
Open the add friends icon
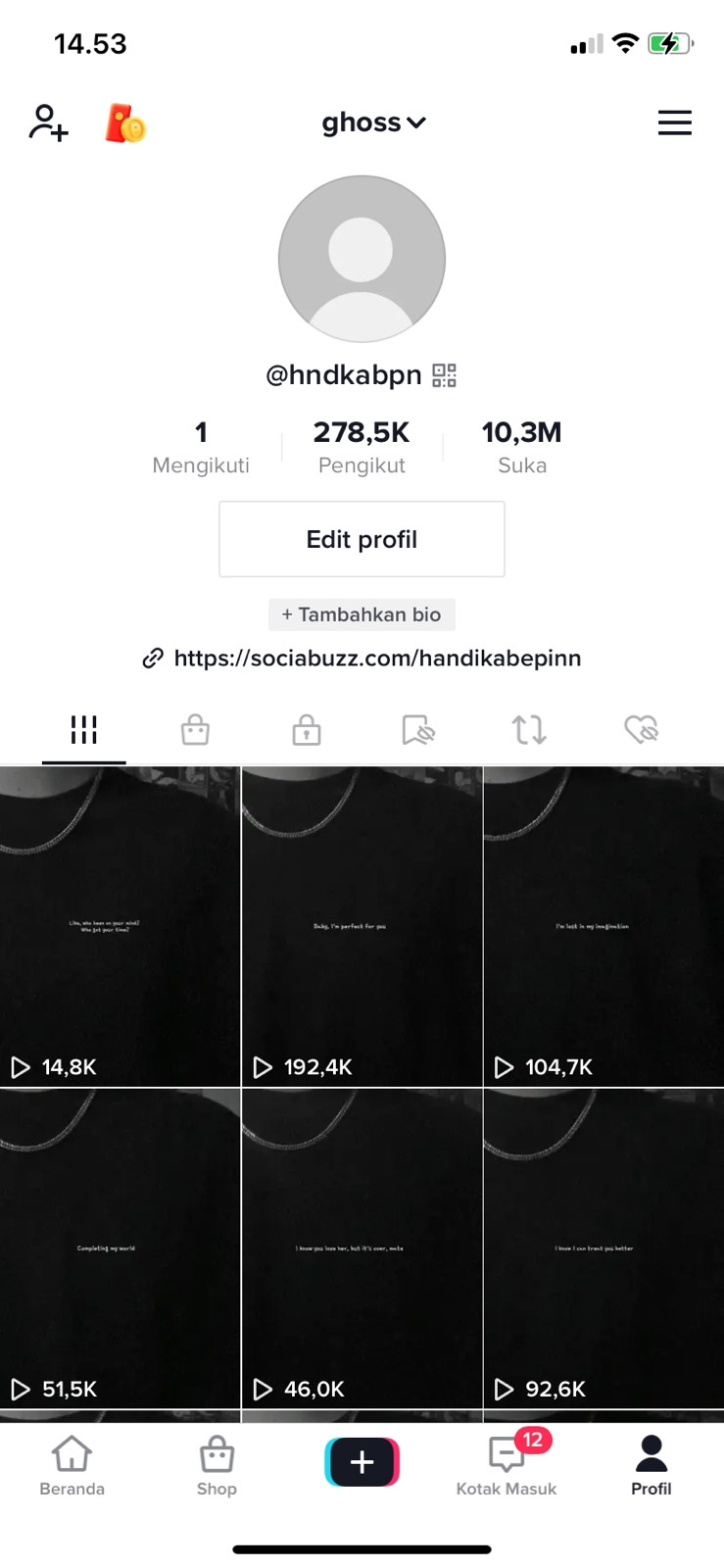tap(48, 123)
